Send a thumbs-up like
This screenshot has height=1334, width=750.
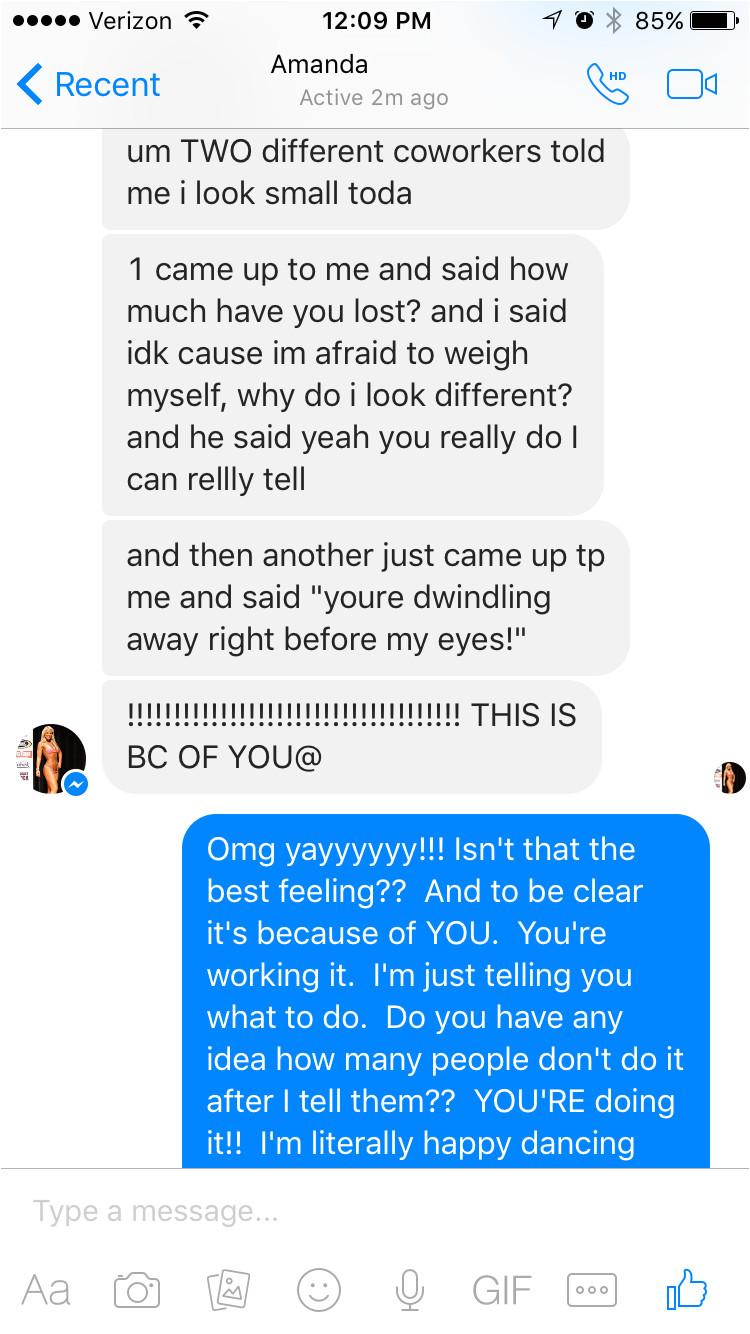[687, 1289]
